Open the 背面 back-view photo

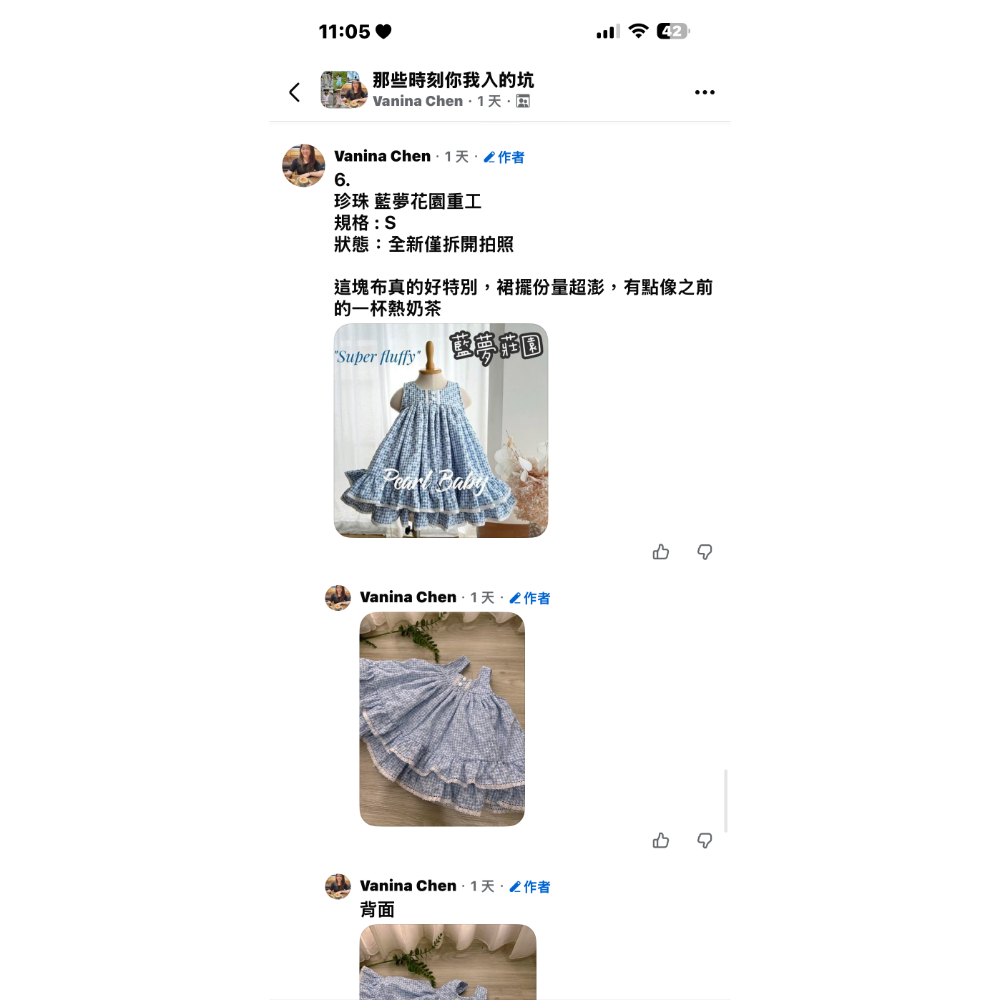pos(448,960)
